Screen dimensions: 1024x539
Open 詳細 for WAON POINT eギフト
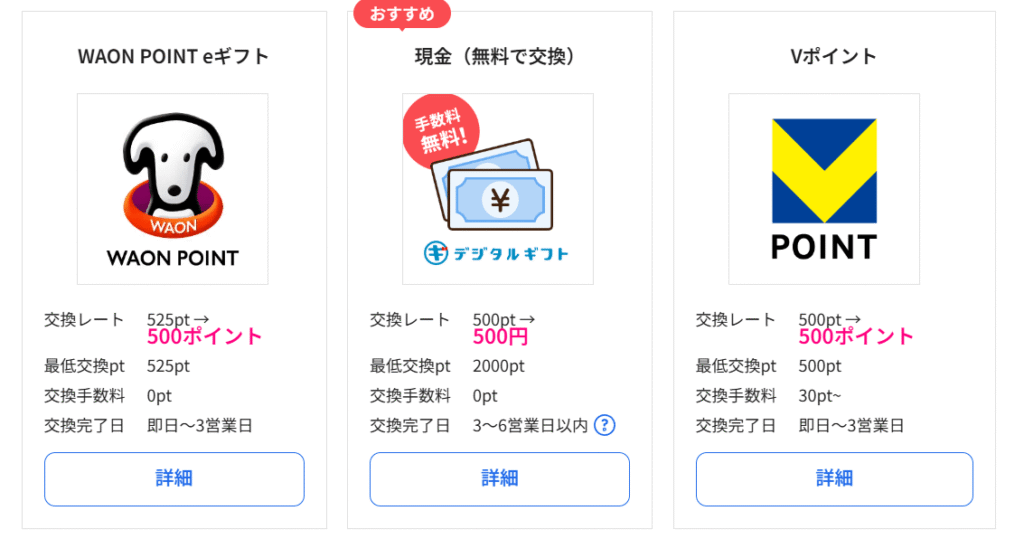[x=174, y=479]
